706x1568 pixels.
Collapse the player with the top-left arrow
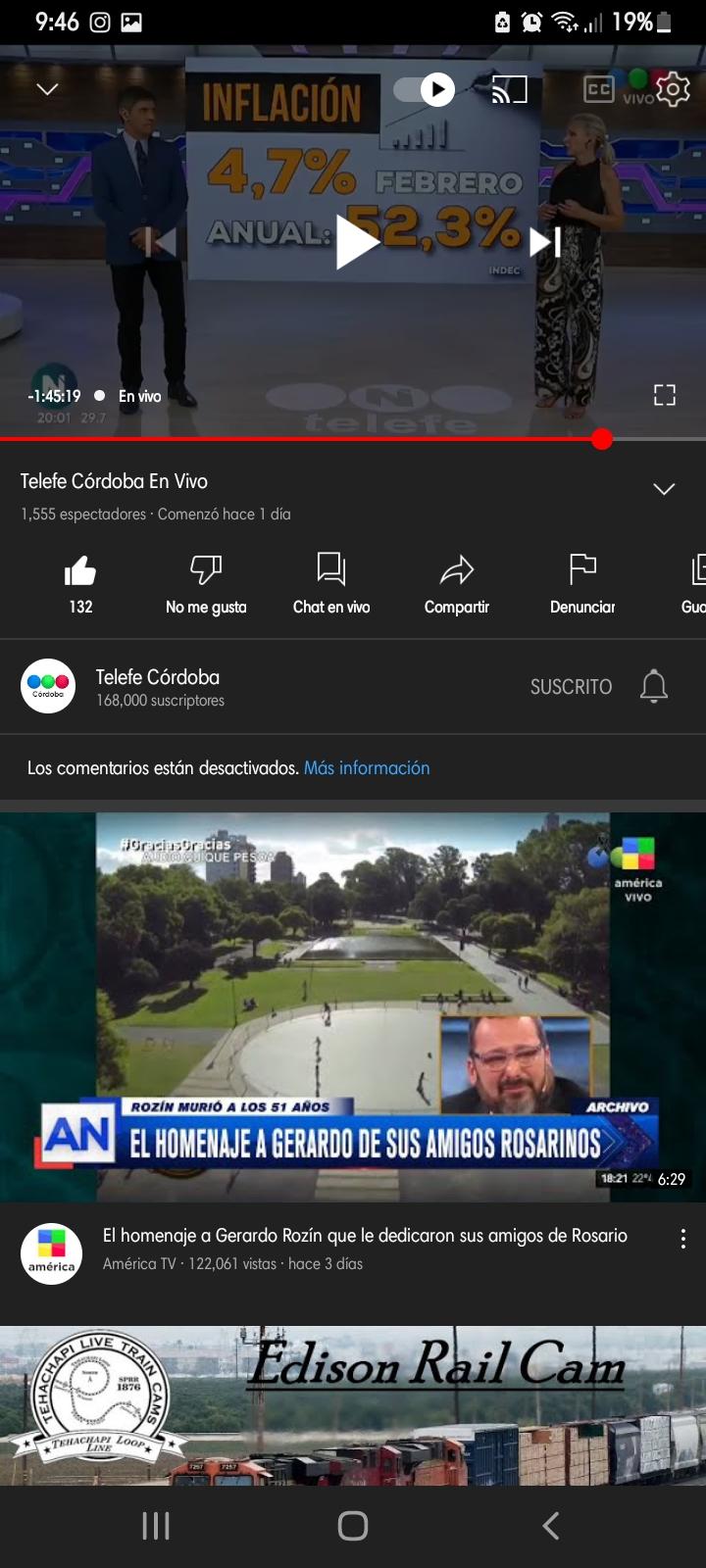click(46, 87)
